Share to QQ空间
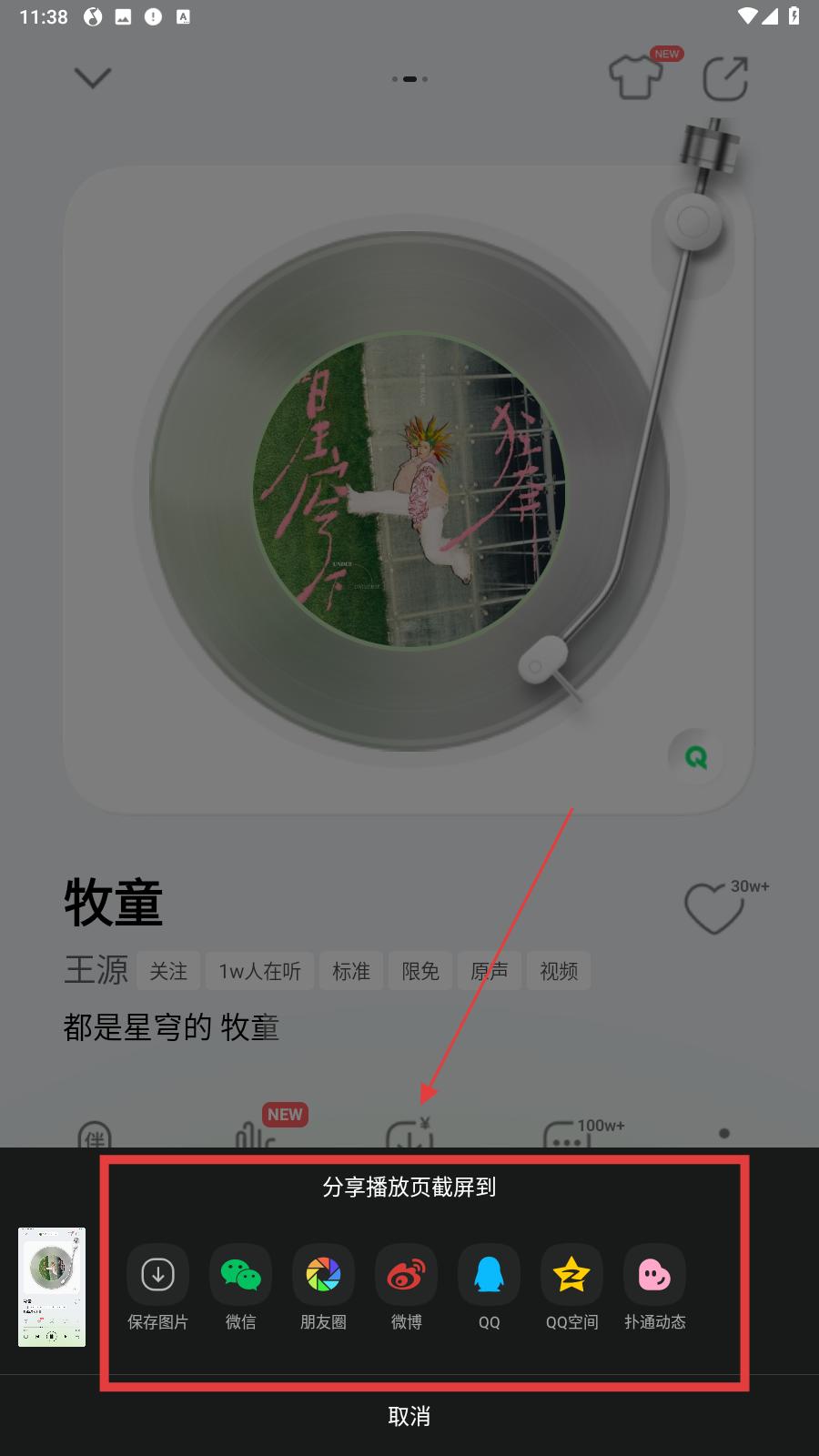Image resolution: width=819 pixels, height=1456 pixels. pyautogui.click(x=571, y=1287)
